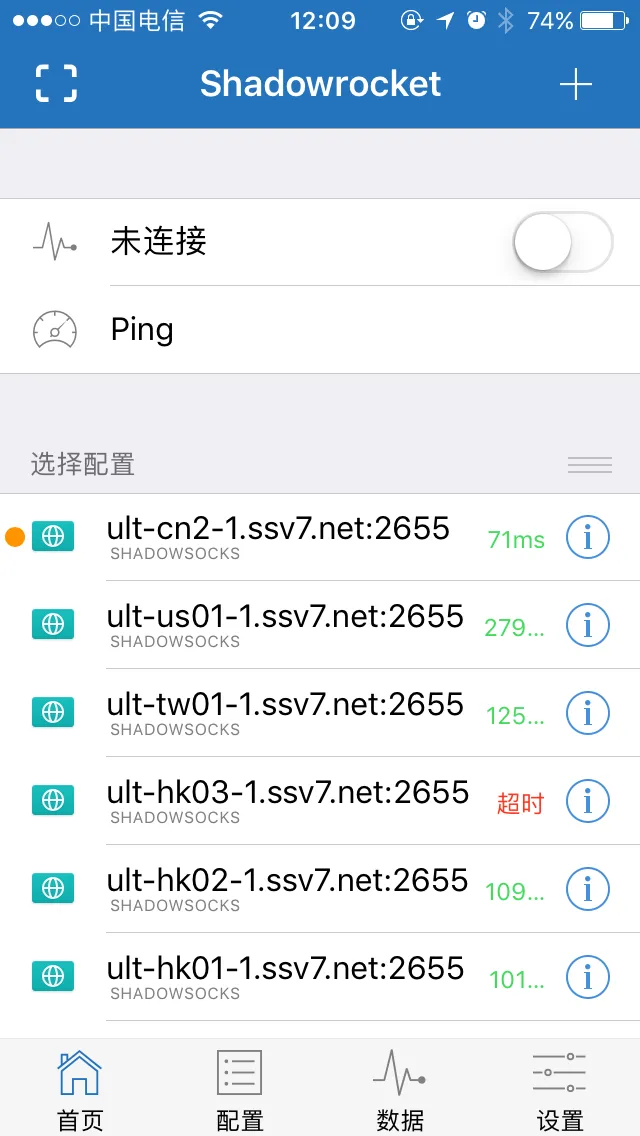The height and width of the screenshot is (1136, 640).
Task: View info for ult-us01-1.ssv7.net server
Action: [x=587, y=625]
